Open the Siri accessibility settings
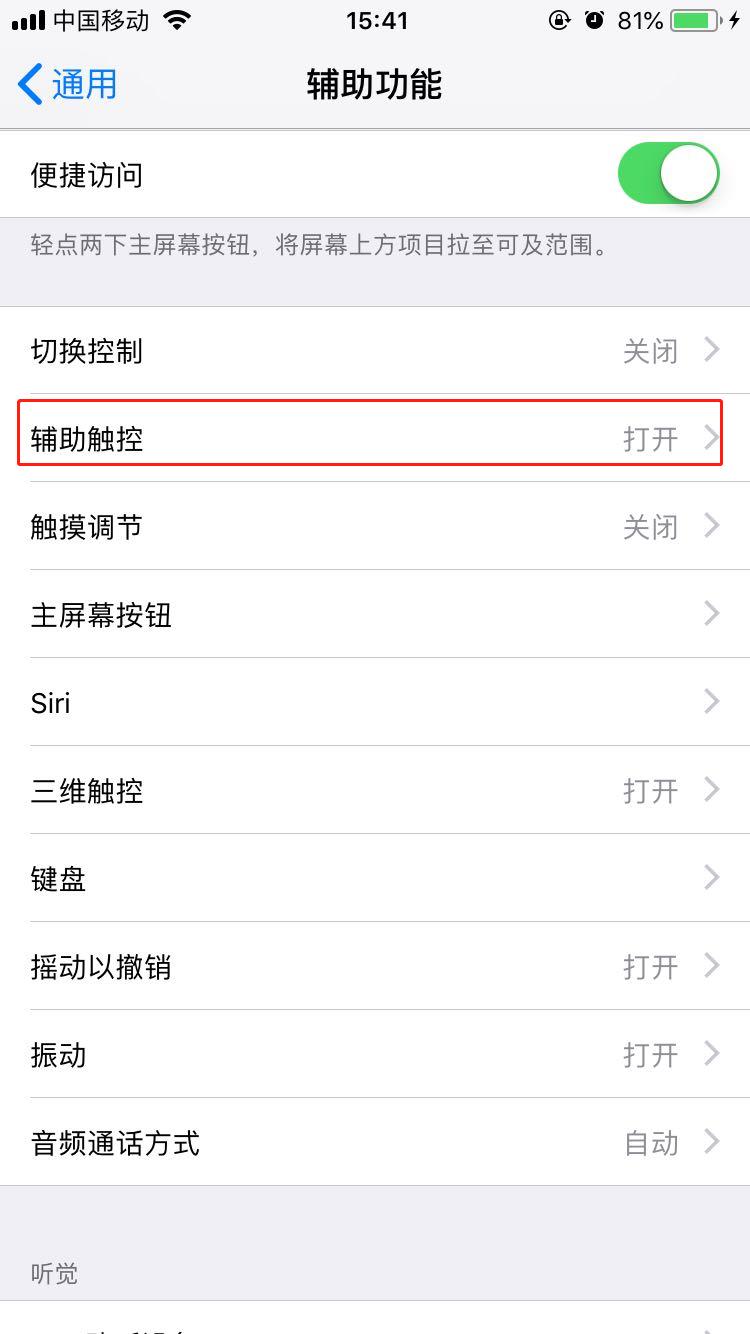This screenshot has height=1334, width=750. coord(375,702)
